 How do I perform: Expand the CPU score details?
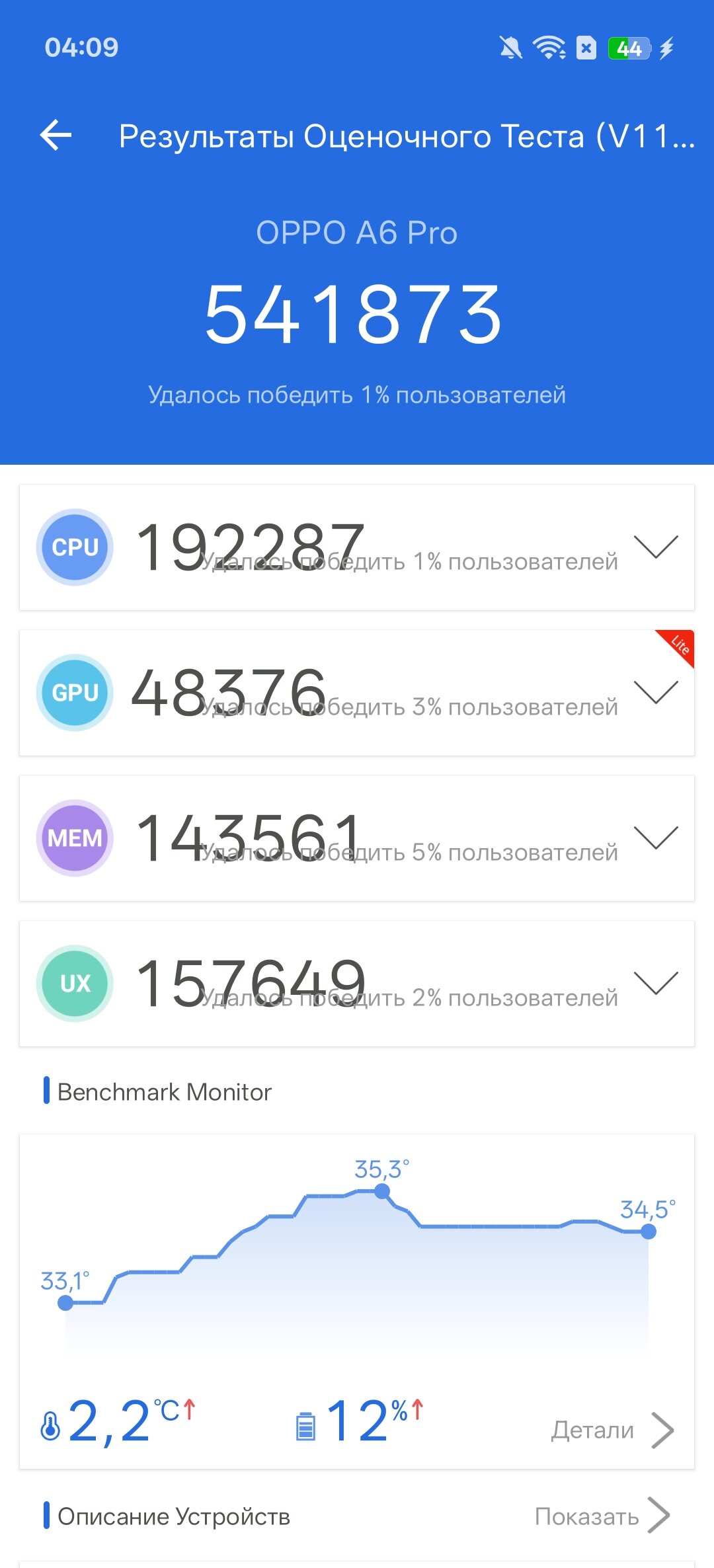655,547
